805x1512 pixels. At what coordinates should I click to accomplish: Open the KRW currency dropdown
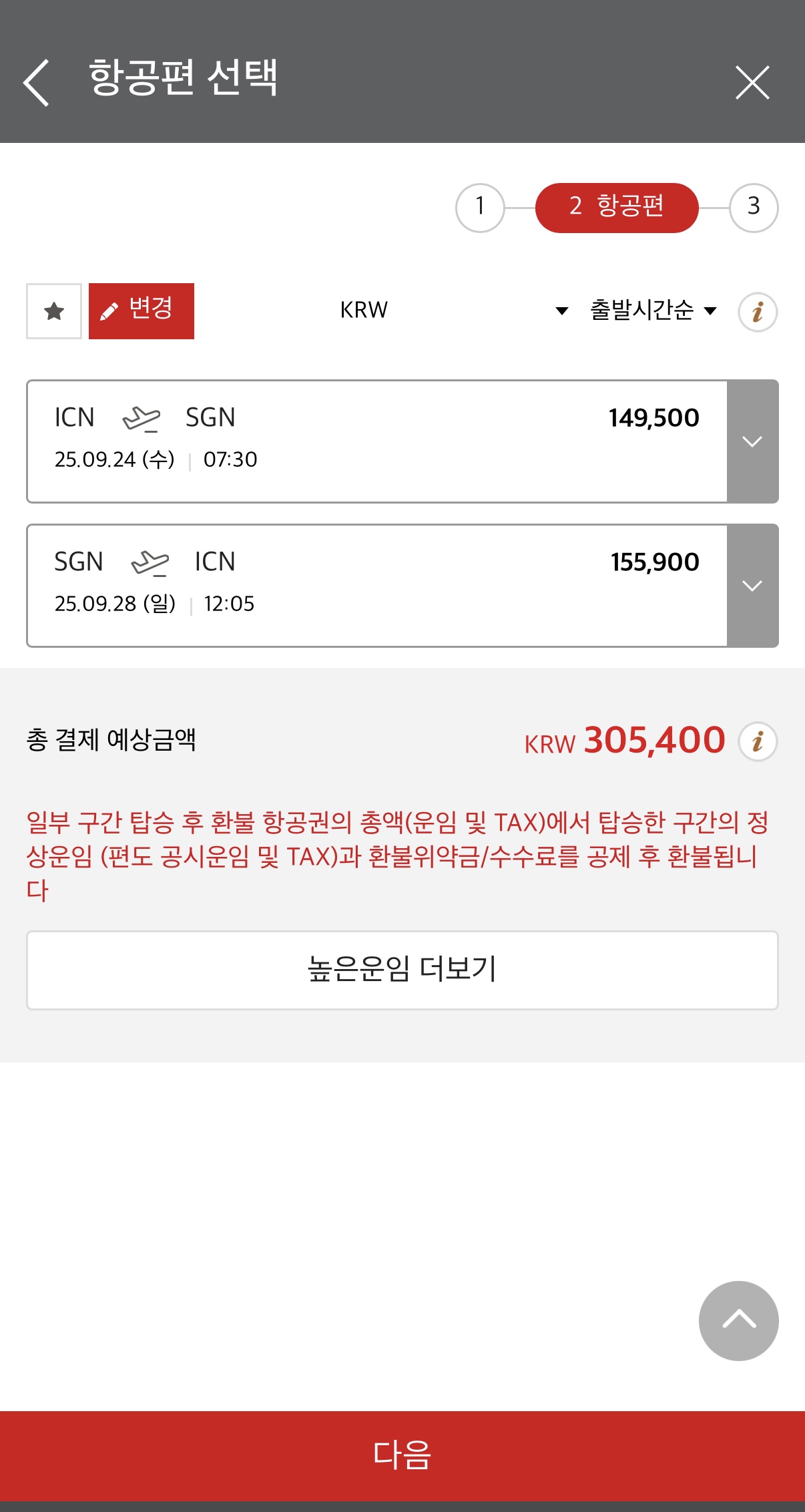454,311
